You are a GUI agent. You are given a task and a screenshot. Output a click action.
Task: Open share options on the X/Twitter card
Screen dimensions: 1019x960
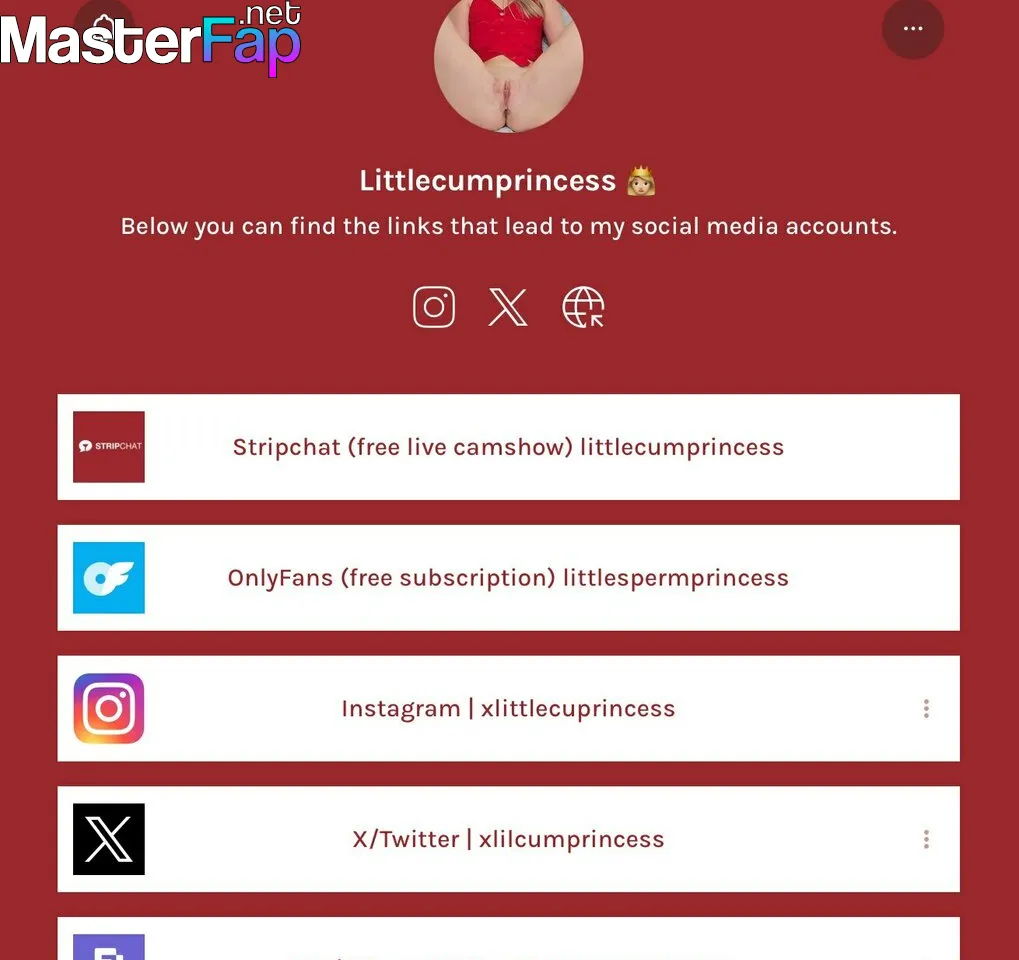tap(926, 839)
